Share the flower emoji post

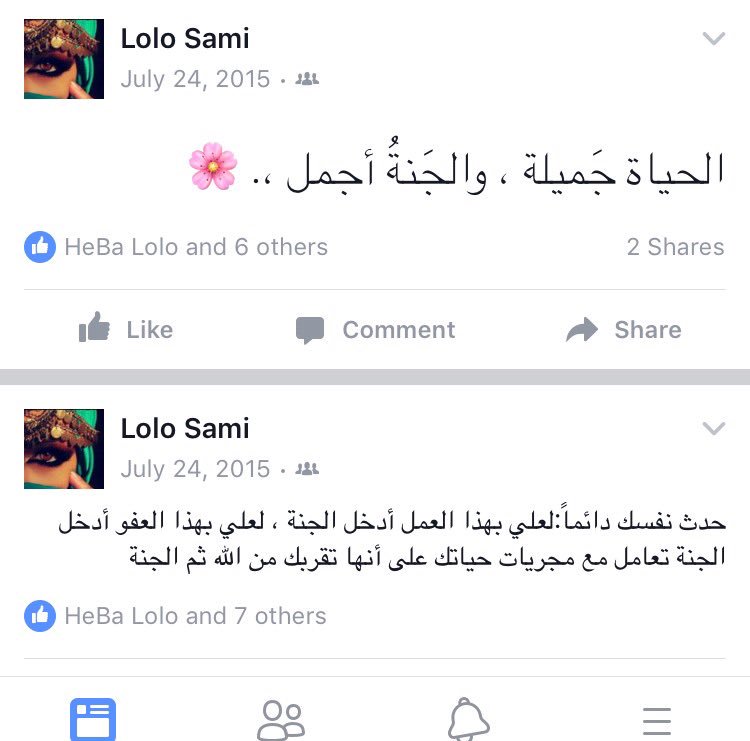click(x=624, y=330)
